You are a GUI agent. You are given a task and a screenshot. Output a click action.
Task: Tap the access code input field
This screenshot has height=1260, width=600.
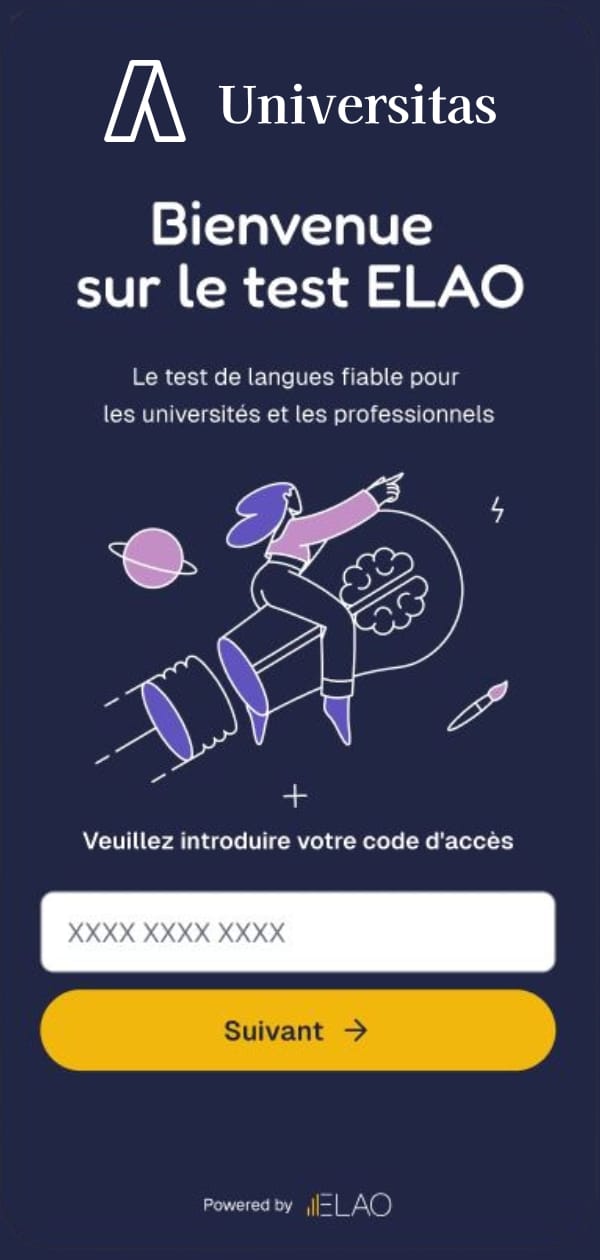pyautogui.click(x=297, y=932)
